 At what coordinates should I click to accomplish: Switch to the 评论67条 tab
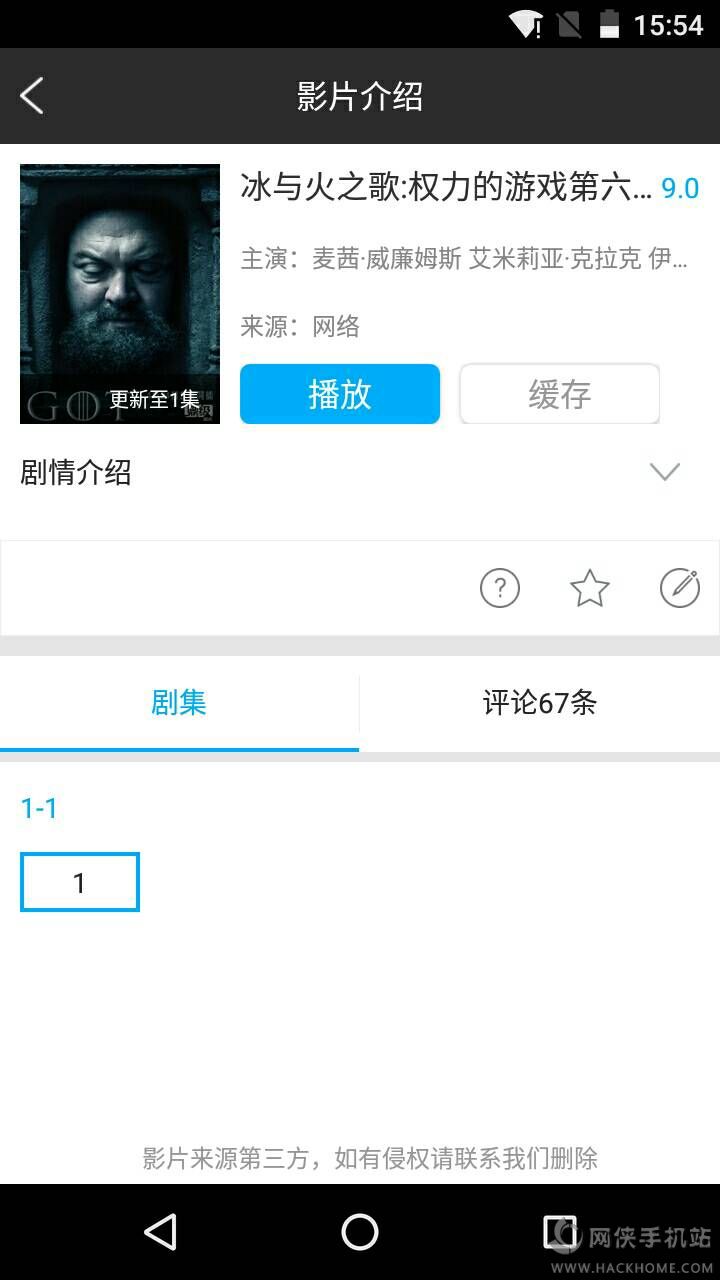point(540,703)
